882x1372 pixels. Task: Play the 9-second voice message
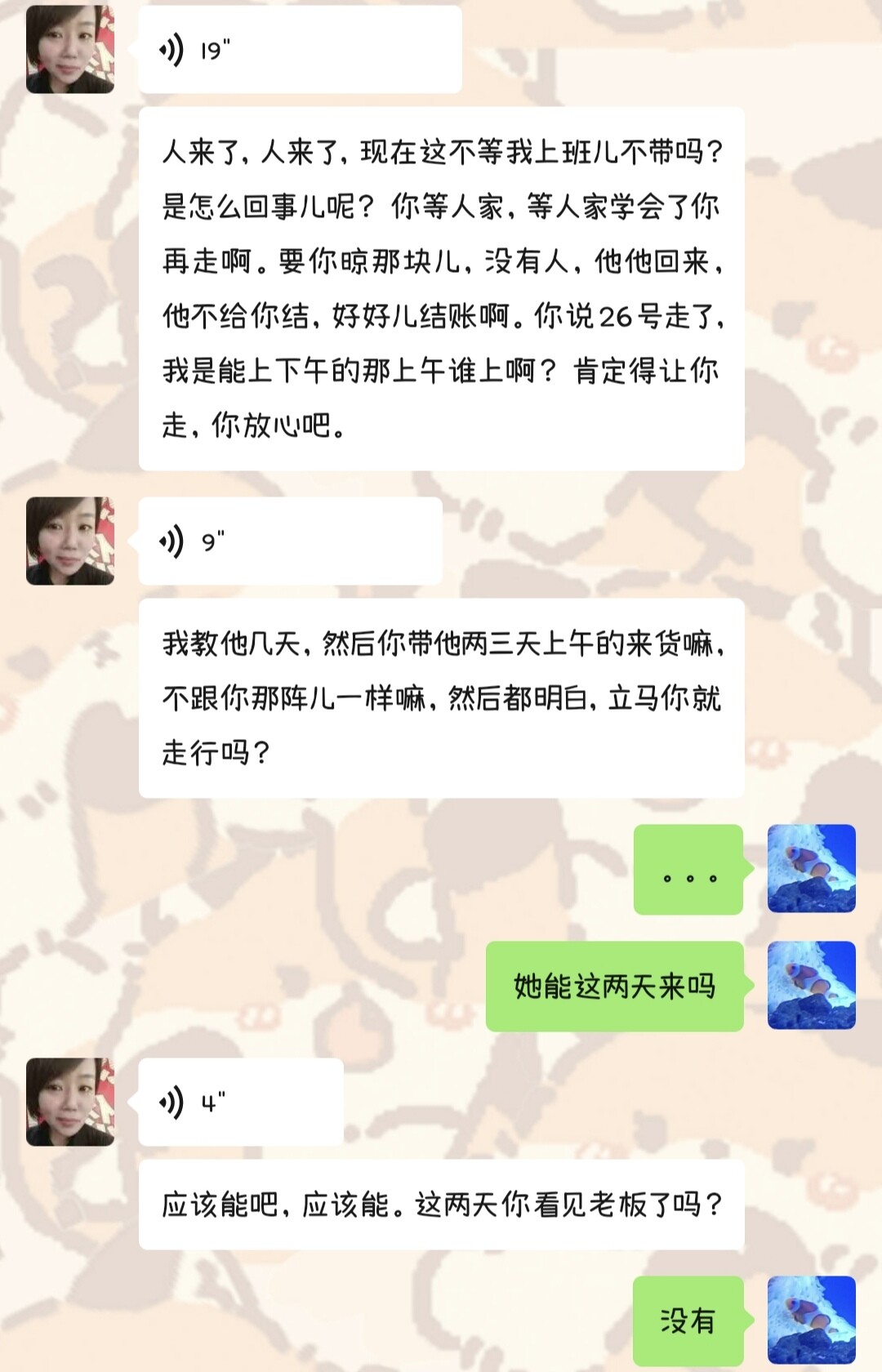click(290, 541)
